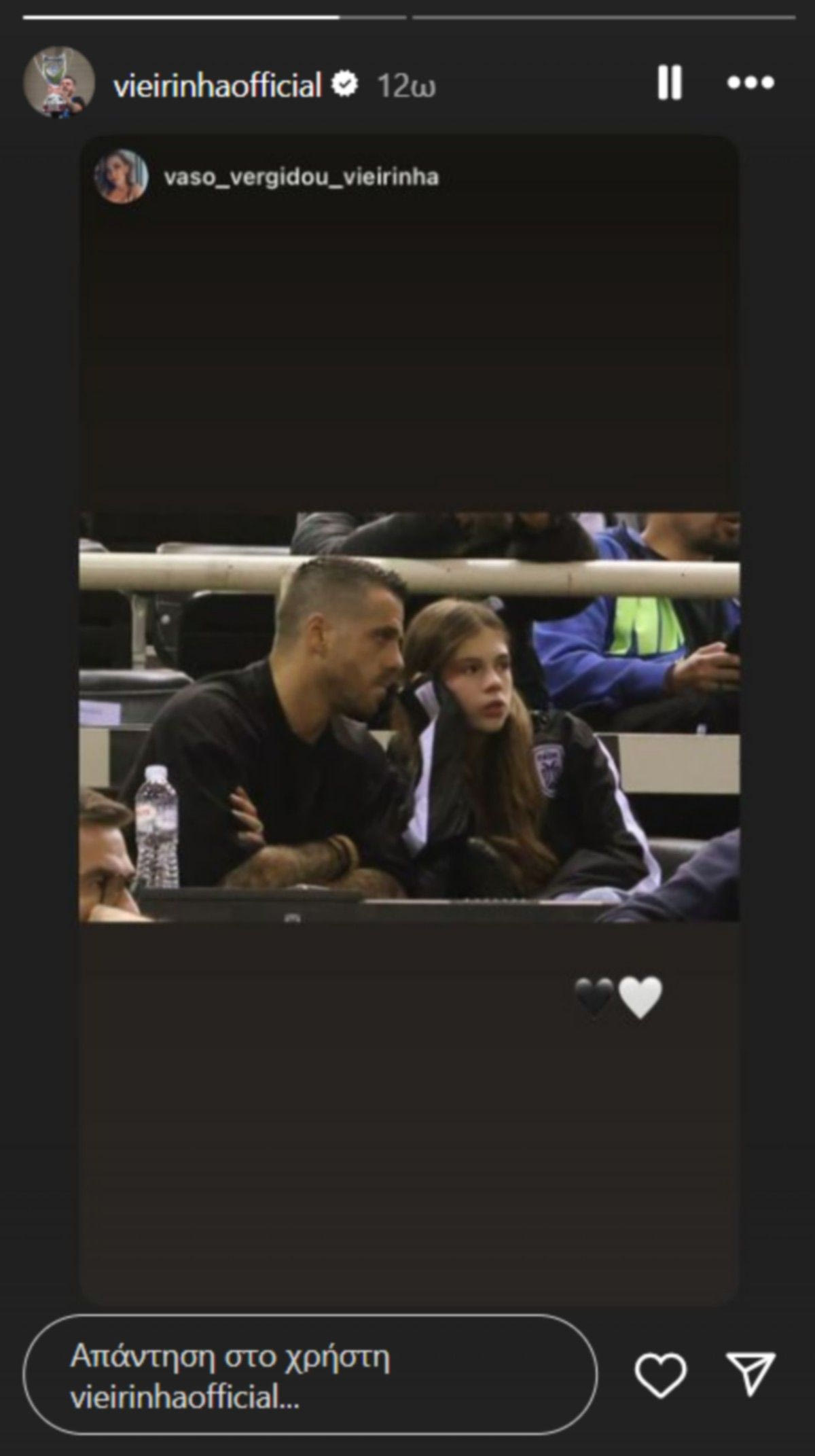Image resolution: width=815 pixels, height=1456 pixels.
Task: Tap the vieirinhaofficial username
Action: point(217,86)
